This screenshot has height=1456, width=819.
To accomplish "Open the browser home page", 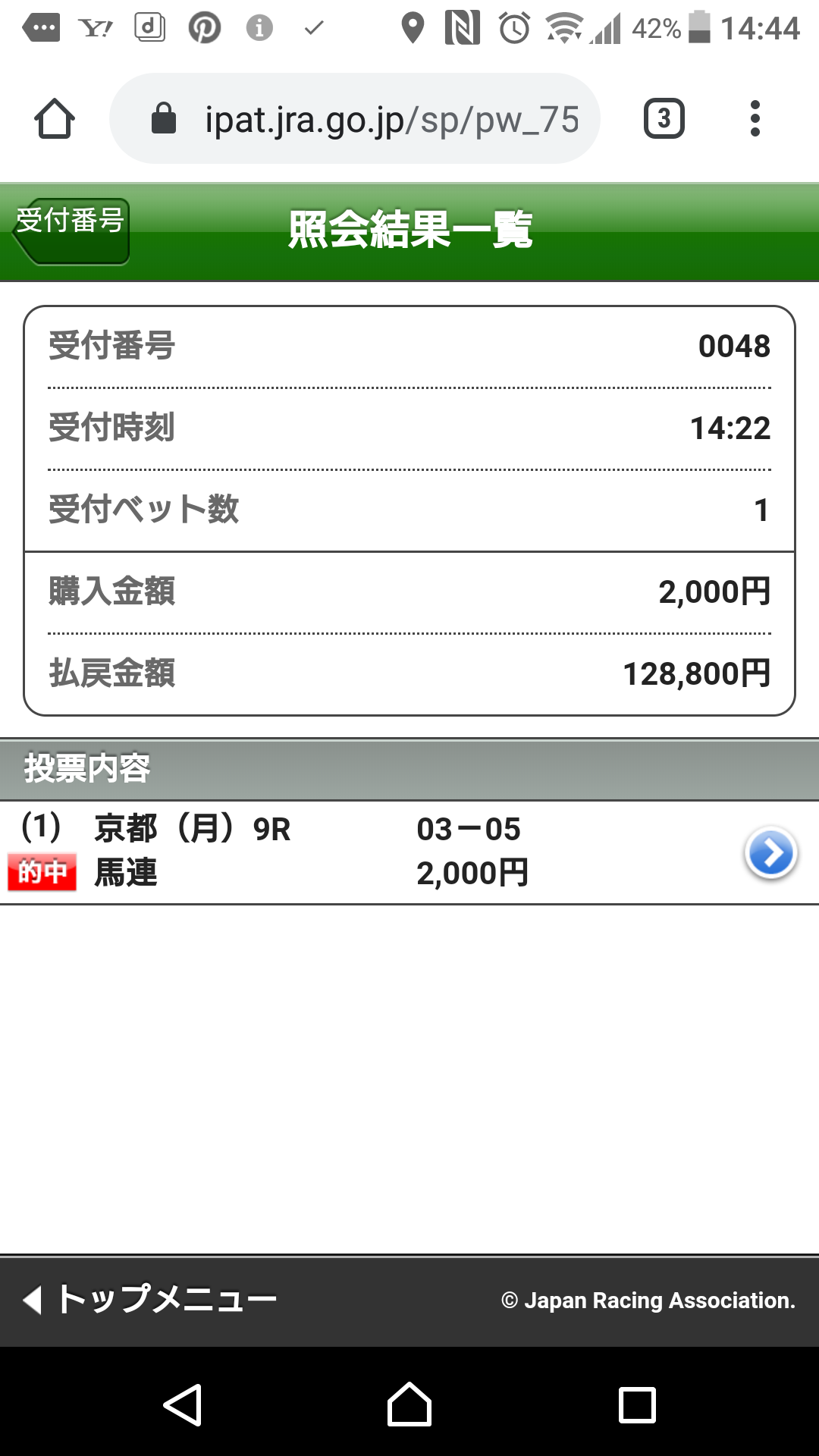I will 55,119.
